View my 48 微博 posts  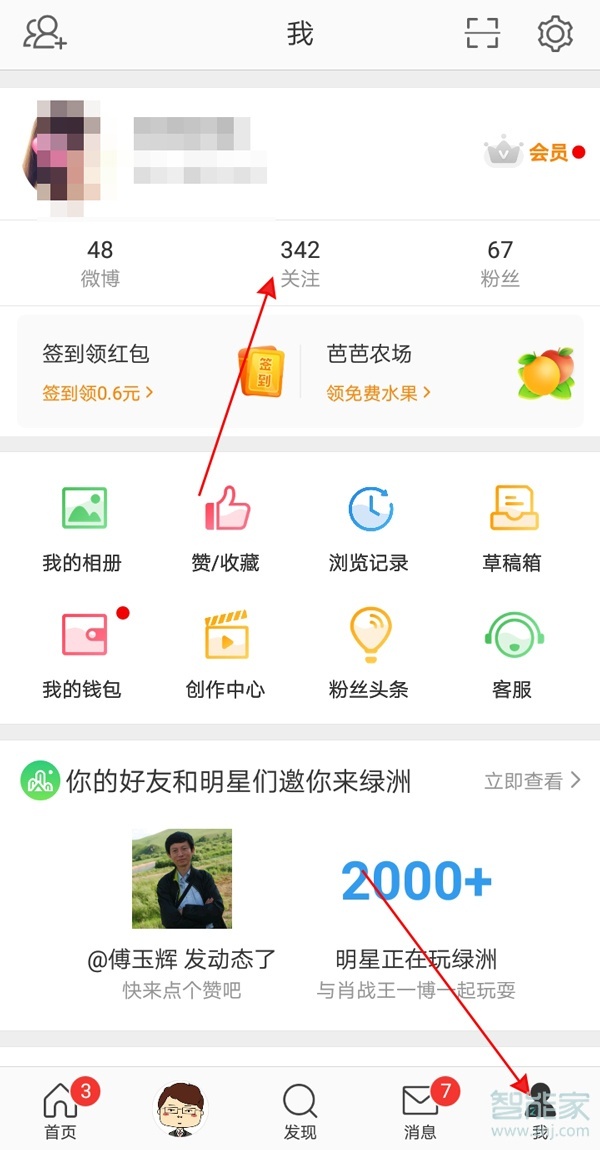(100, 263)
